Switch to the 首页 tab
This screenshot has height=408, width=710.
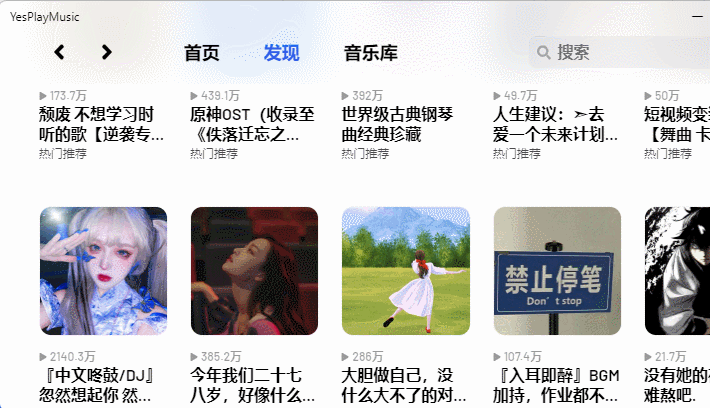[201, 54]
